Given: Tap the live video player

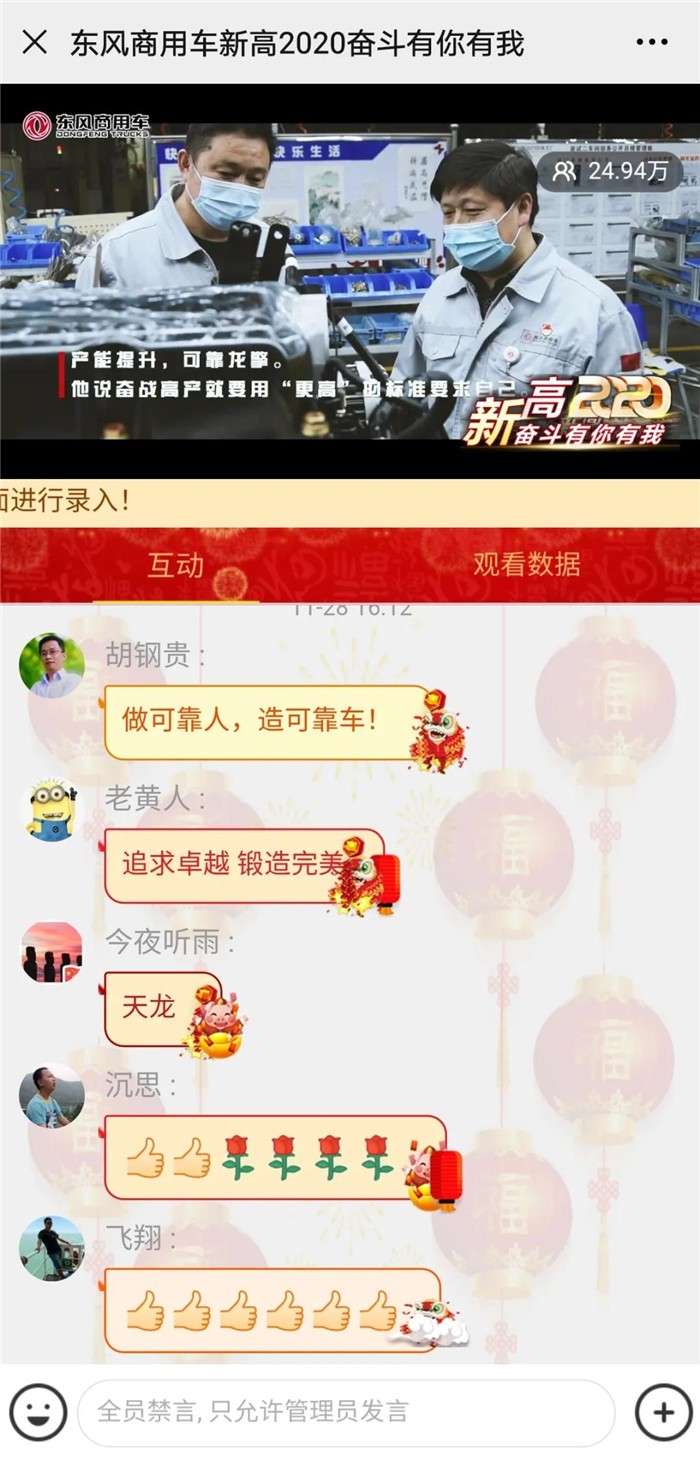Looking at the screenshot, I should coord(350,280).
